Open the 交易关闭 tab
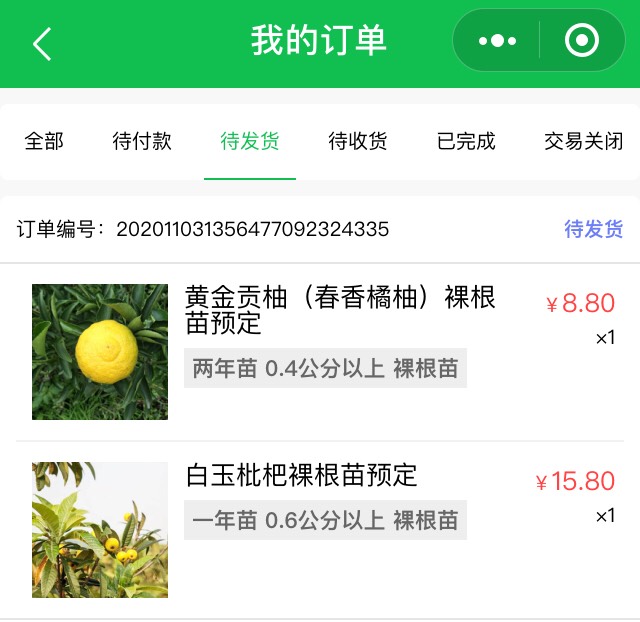 coord(584,141)
